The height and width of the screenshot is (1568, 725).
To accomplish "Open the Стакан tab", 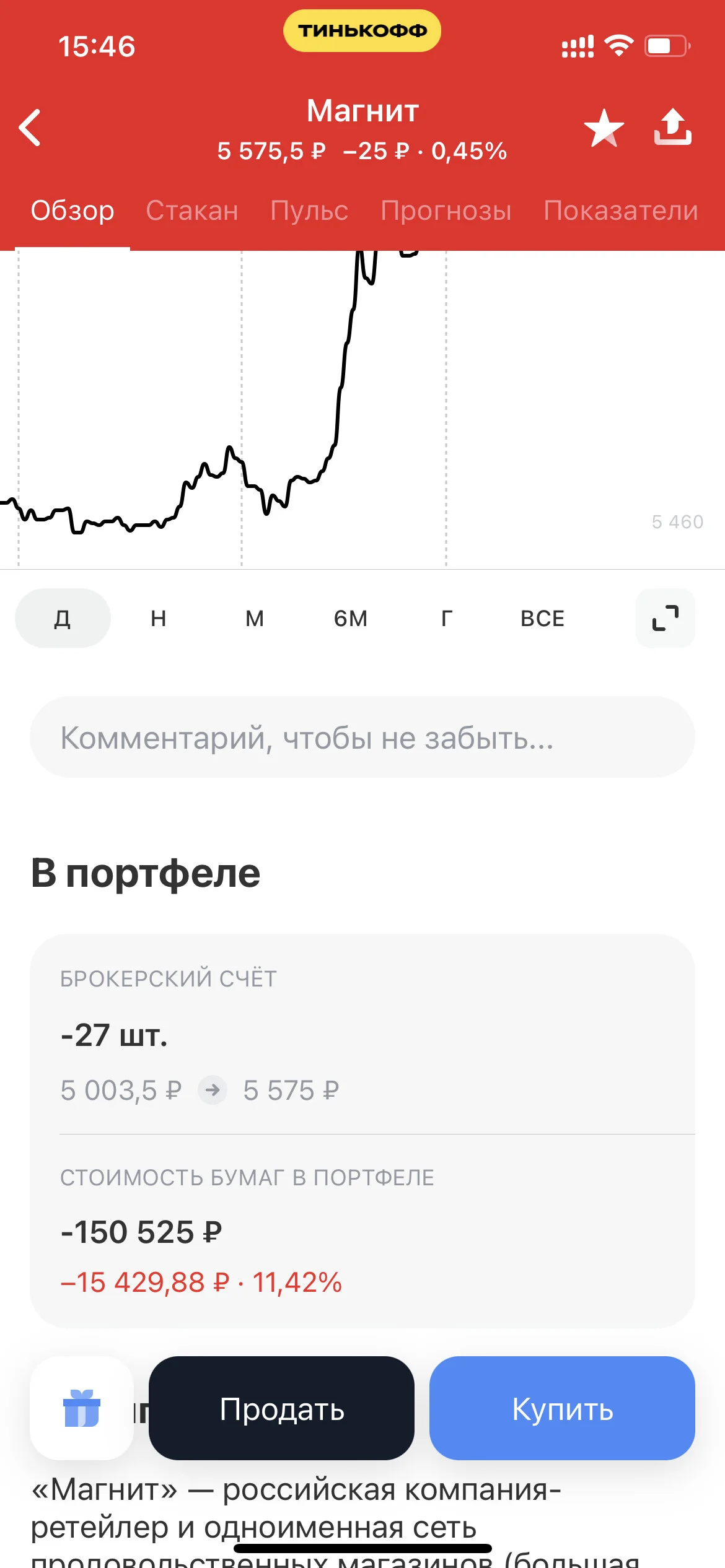I will click(192, 211).
